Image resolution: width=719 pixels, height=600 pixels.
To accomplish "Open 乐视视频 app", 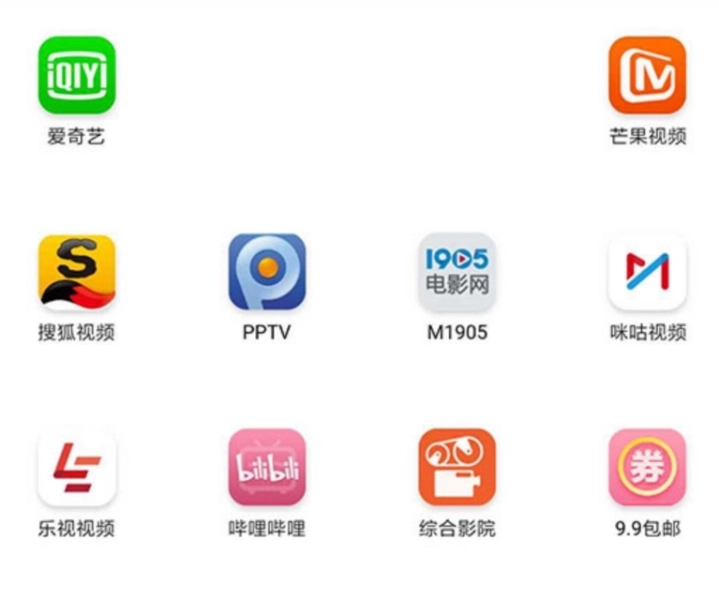I will point(77,467).
